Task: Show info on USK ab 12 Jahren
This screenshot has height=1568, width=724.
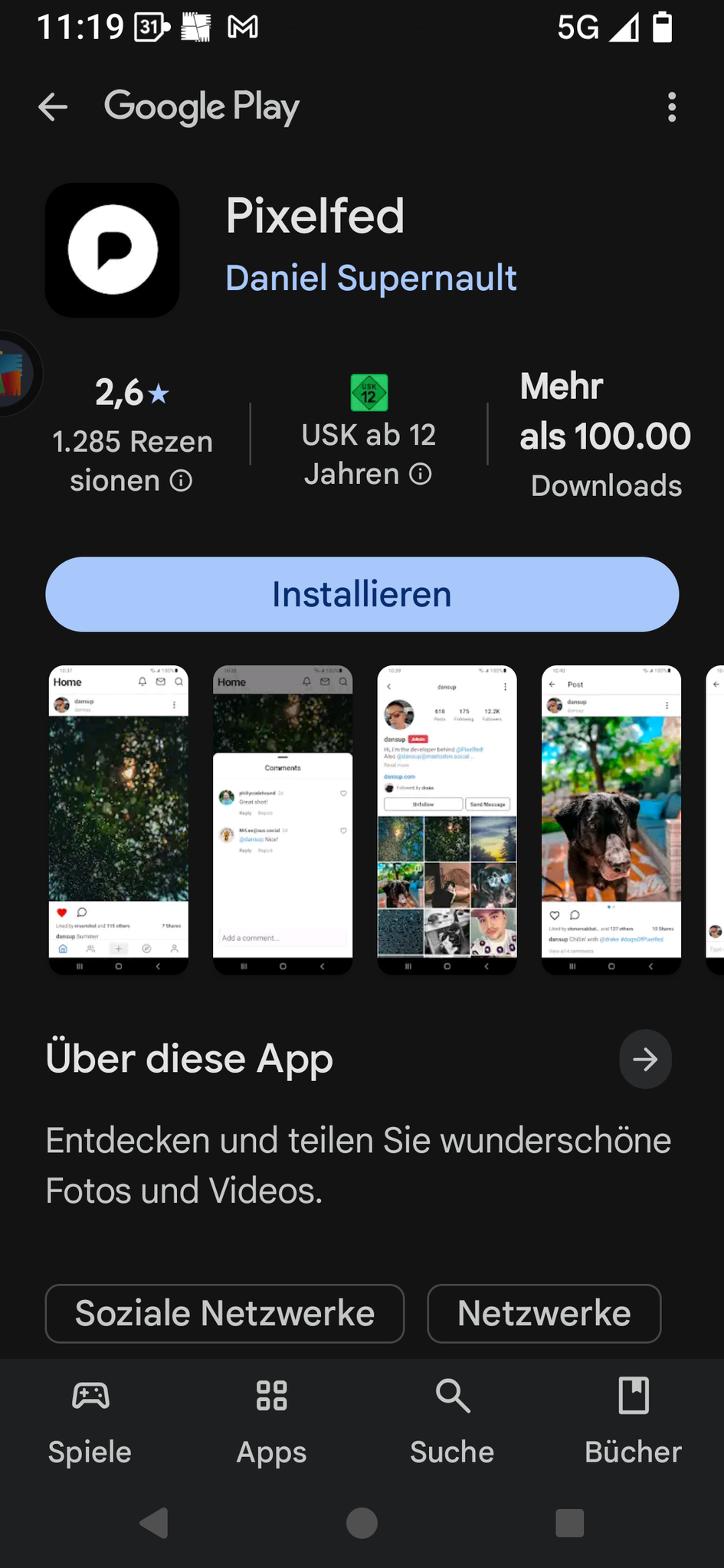Action: click(420, 475)
